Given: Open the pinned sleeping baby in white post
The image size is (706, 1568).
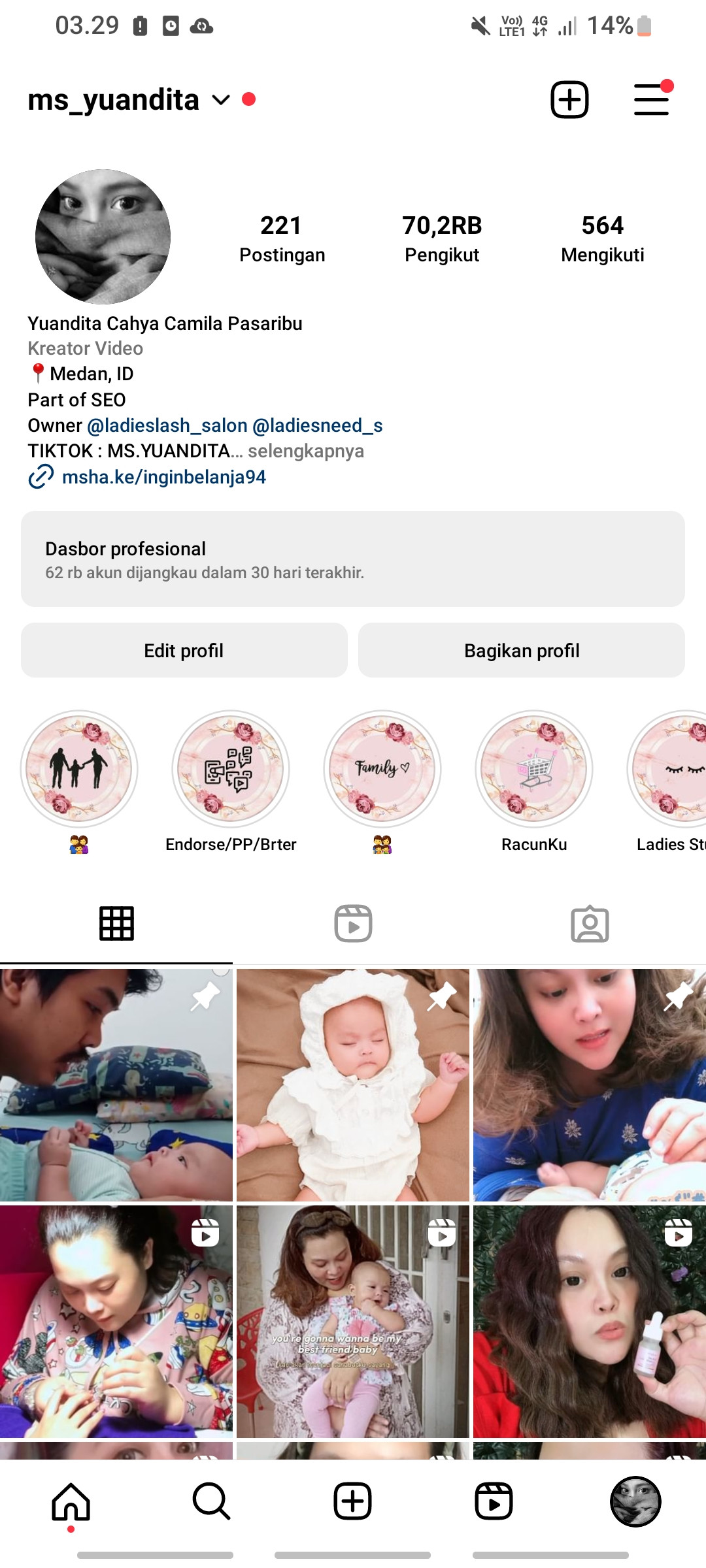Looking at the screenshot, I should (x=353, y=1085).
